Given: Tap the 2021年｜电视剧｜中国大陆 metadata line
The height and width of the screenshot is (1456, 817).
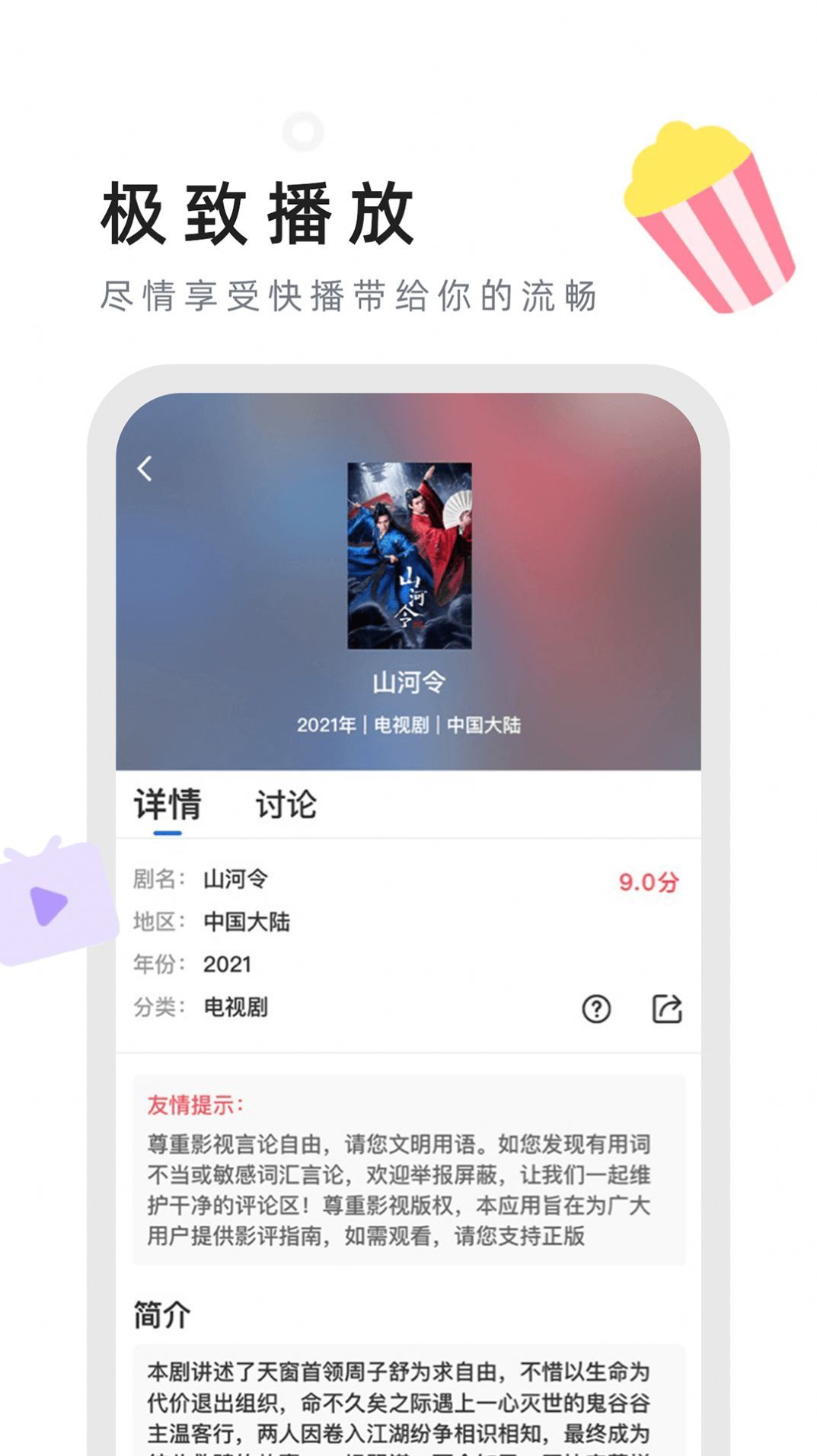Looking at the screenshot, I should pyautogui.click(x=408, y=727).
